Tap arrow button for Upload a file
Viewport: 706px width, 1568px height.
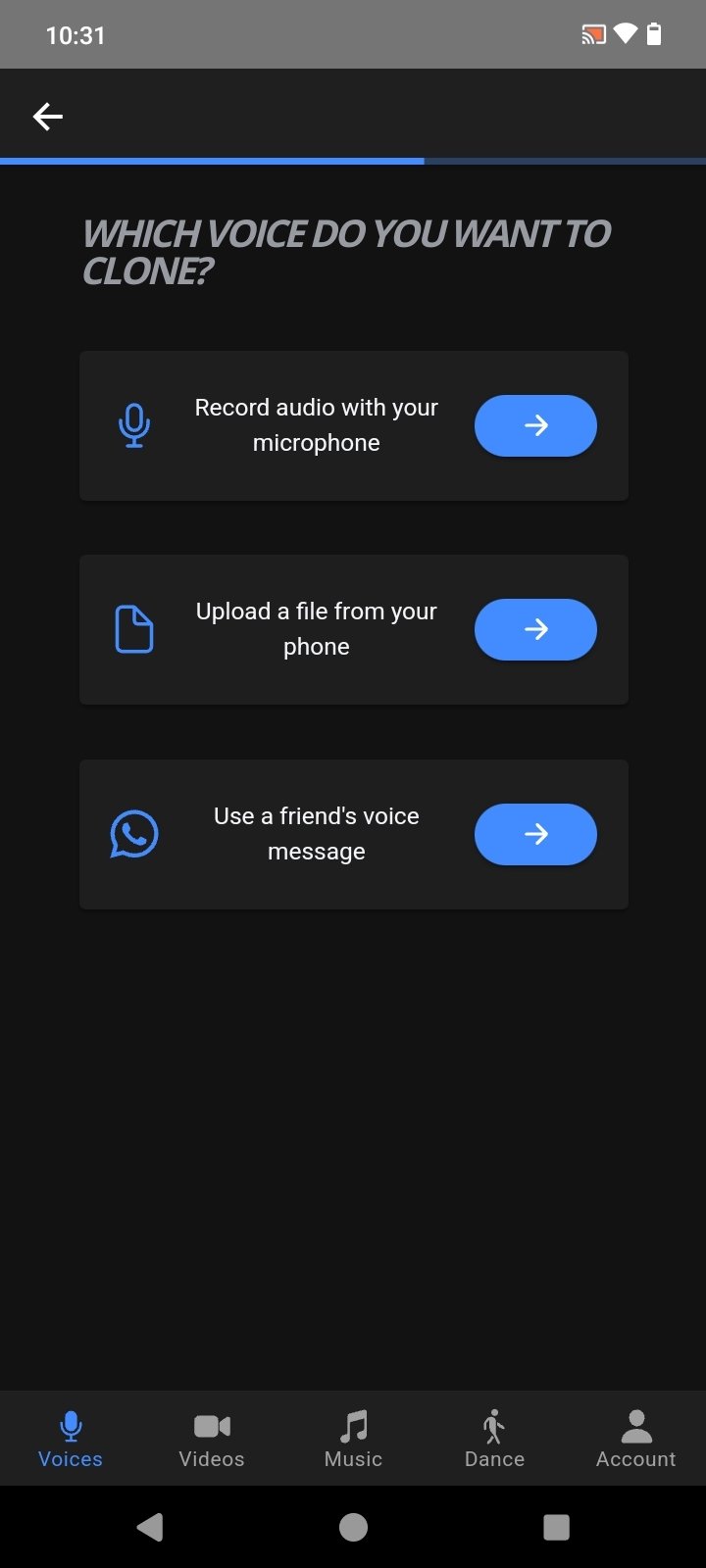point(535,629)
